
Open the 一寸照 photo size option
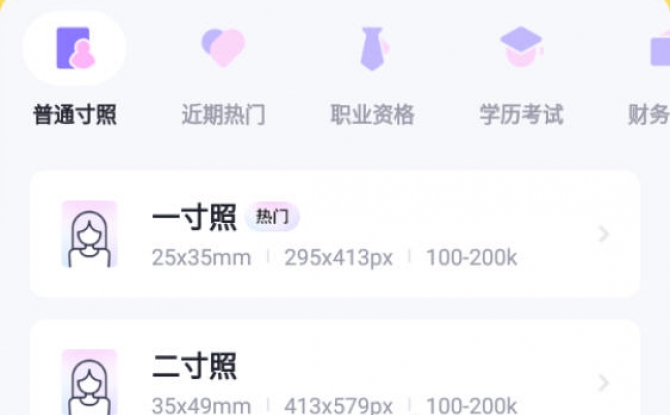[x=334, y=234]
